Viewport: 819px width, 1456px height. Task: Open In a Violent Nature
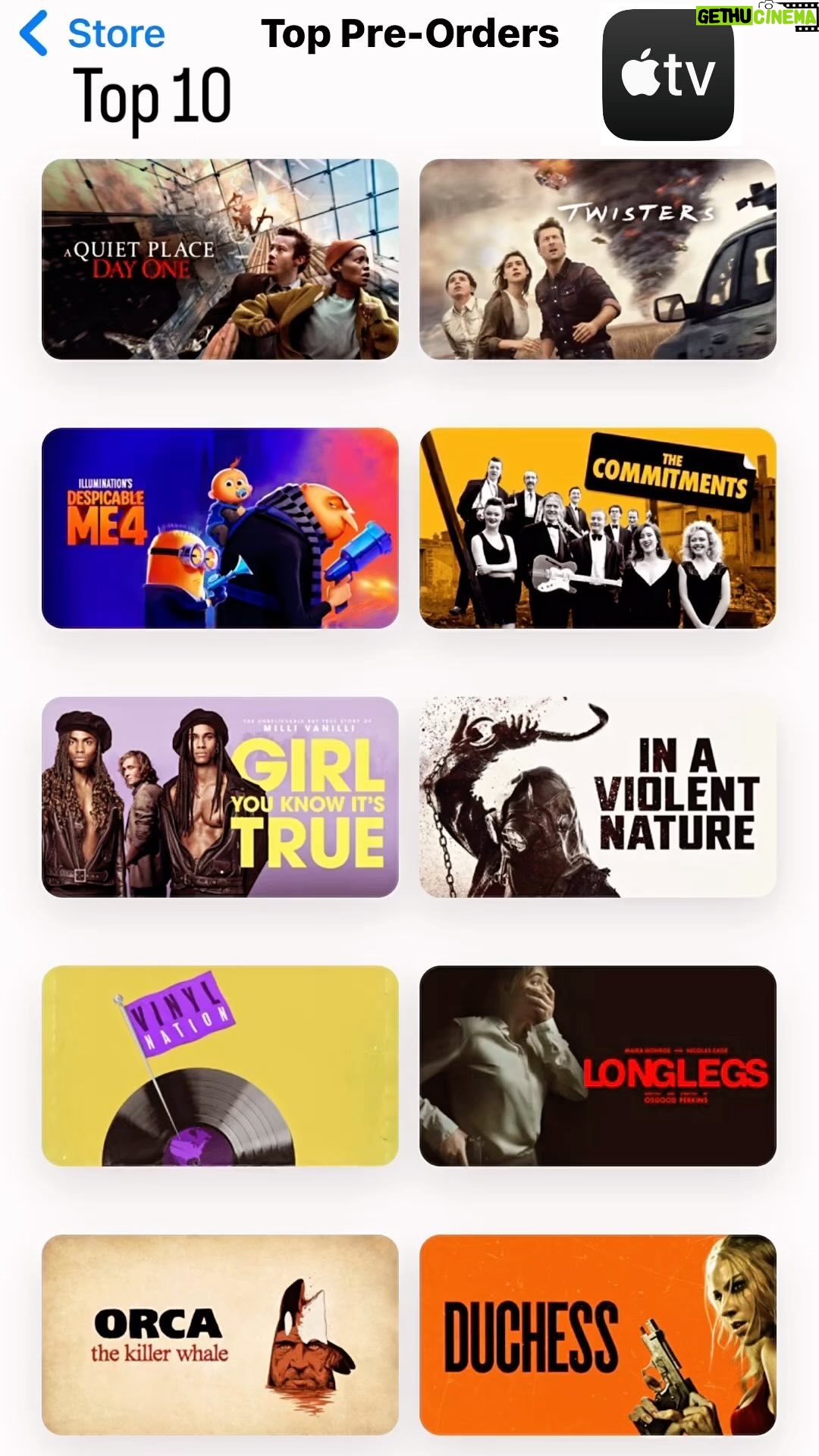tap(598, 797)
